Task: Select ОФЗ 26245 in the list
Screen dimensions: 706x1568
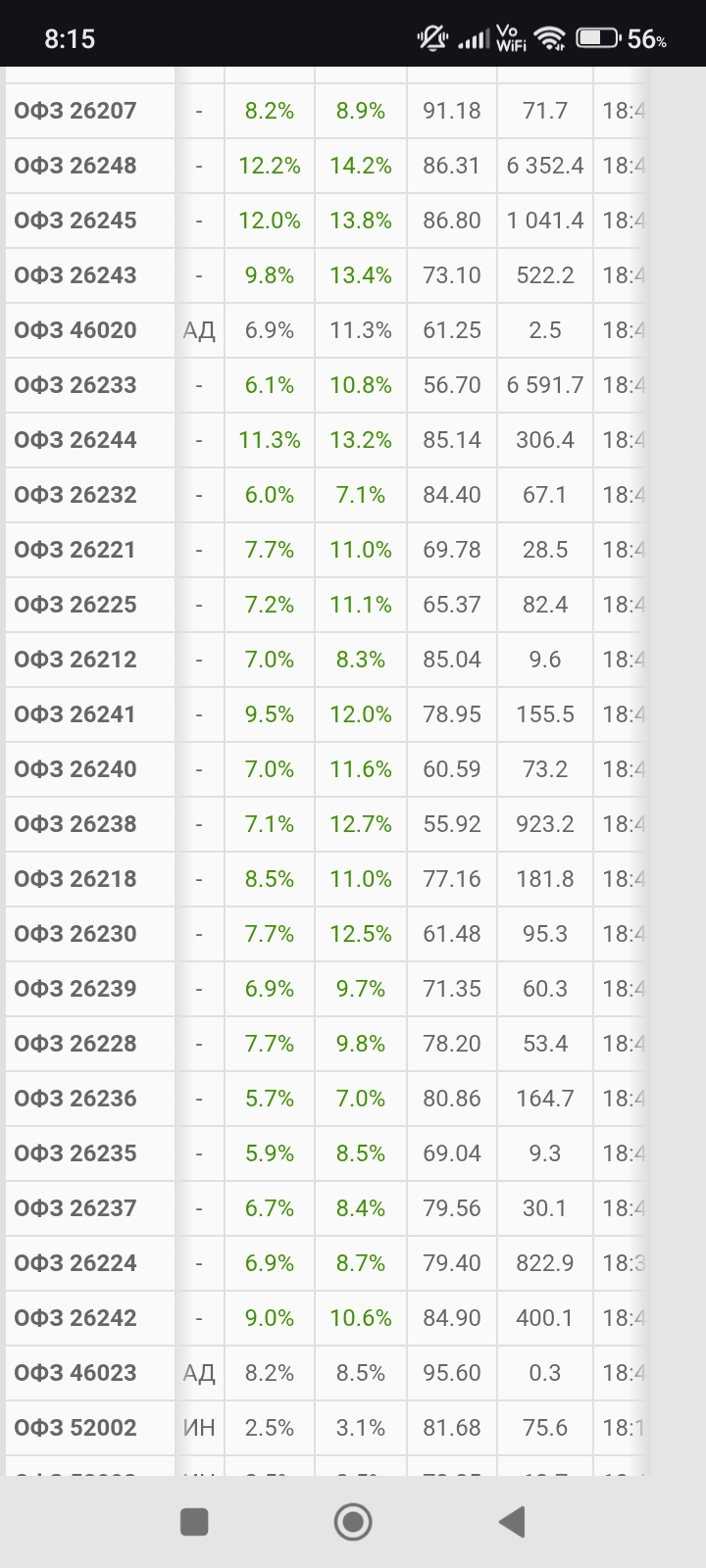Action: (76, 220)
